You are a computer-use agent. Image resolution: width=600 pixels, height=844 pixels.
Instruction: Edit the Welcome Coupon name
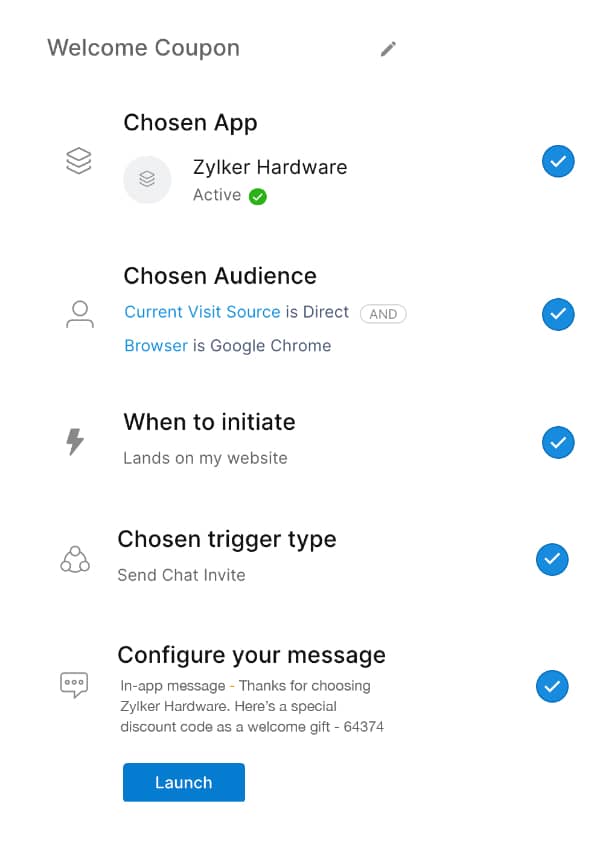[388, 49]
